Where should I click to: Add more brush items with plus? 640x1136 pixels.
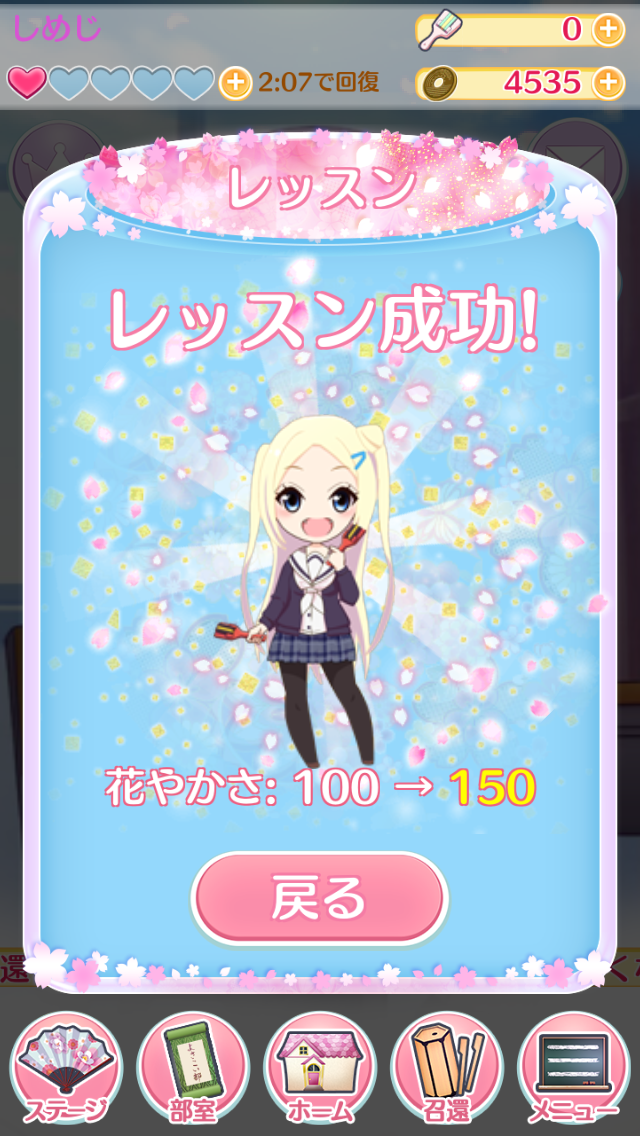[x=607, y=30]
